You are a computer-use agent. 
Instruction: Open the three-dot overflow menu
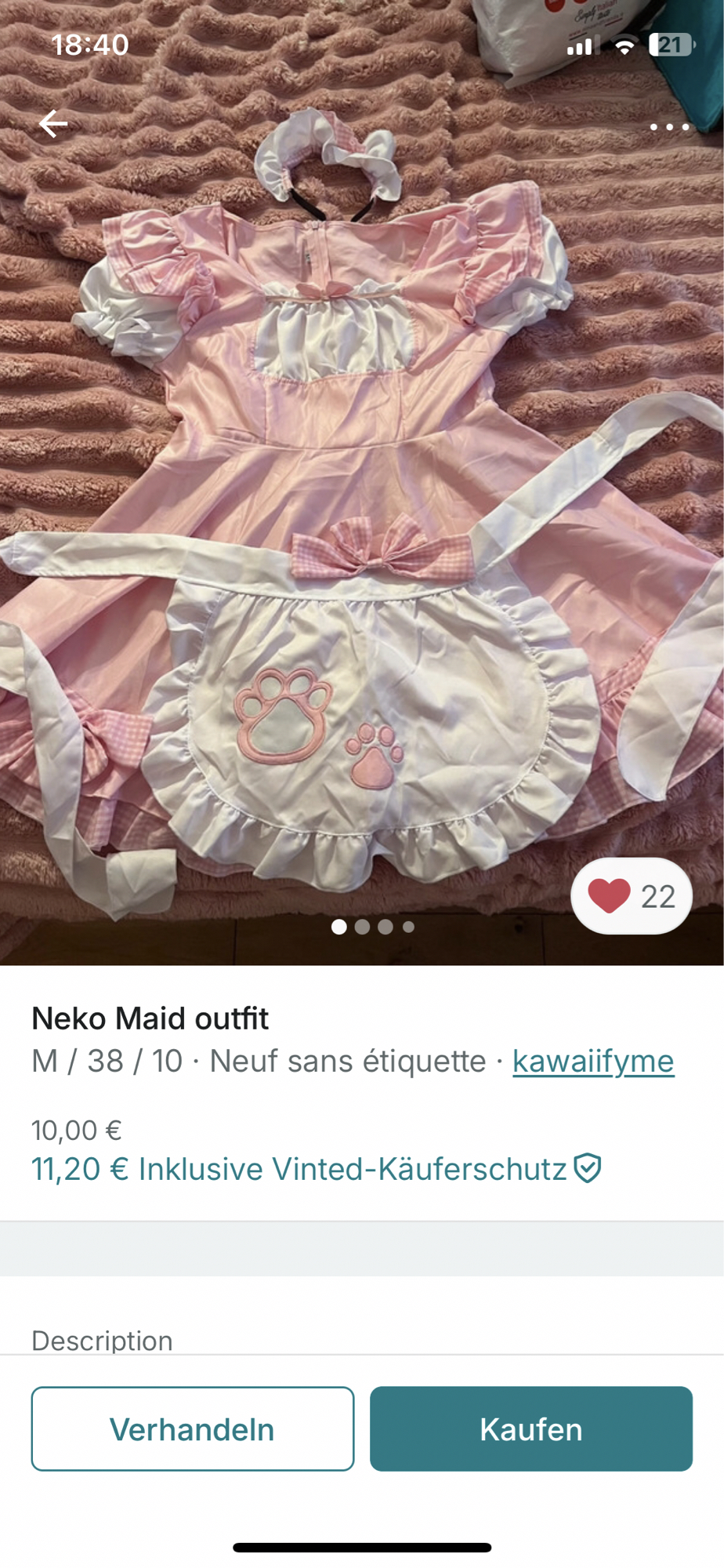click(669, 127)
